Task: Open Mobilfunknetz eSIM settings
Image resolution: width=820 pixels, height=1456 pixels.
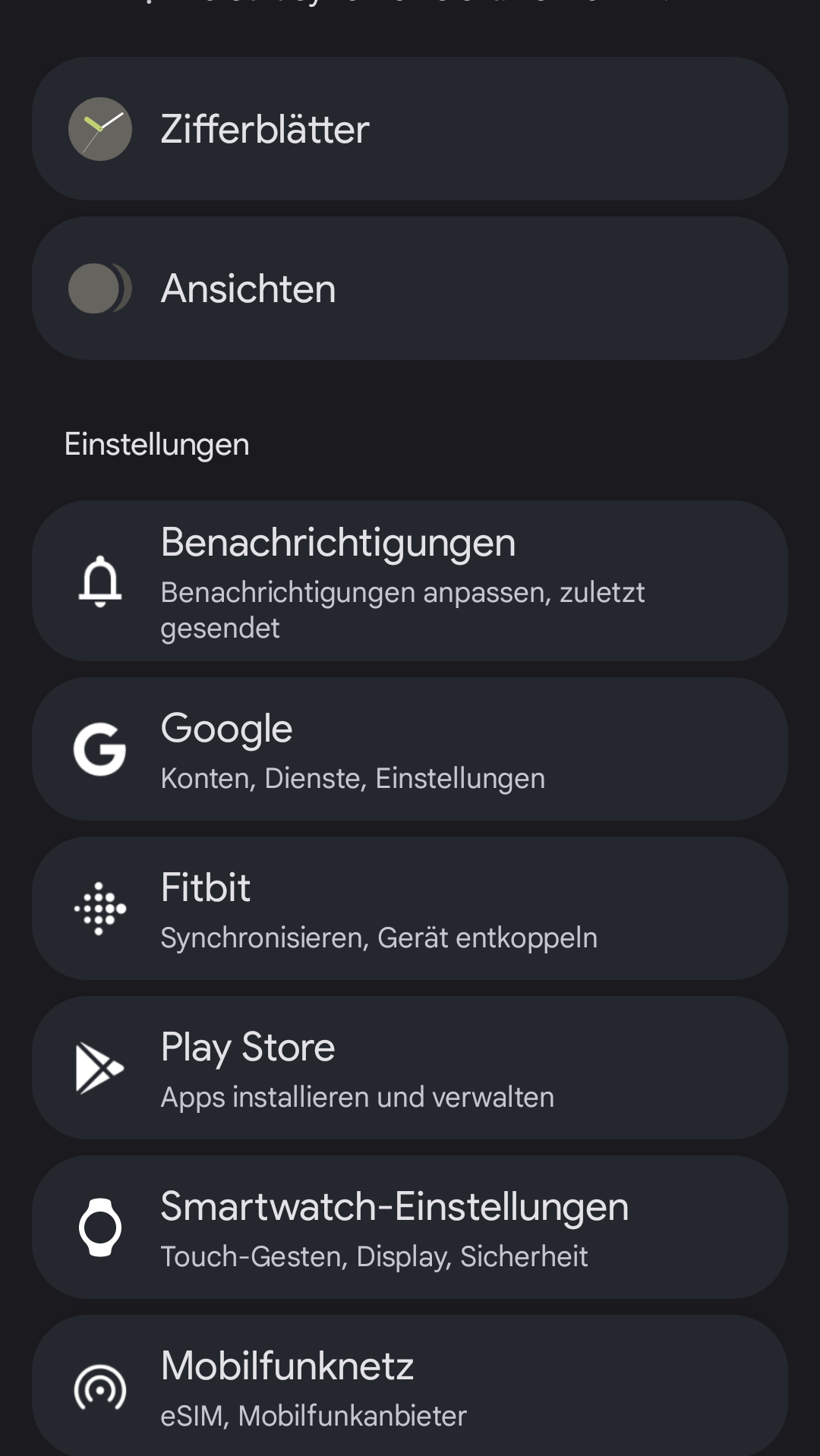Action: click(410, 1385)
